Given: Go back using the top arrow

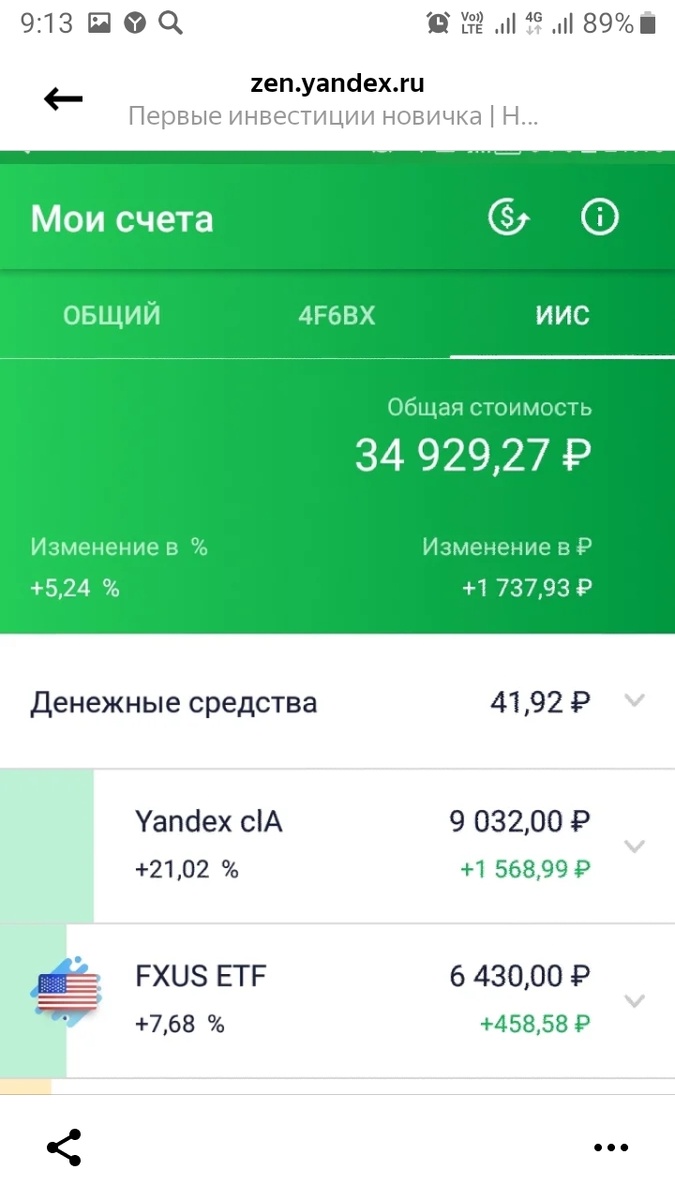Looking at the screenshot, I should [63, 98].
